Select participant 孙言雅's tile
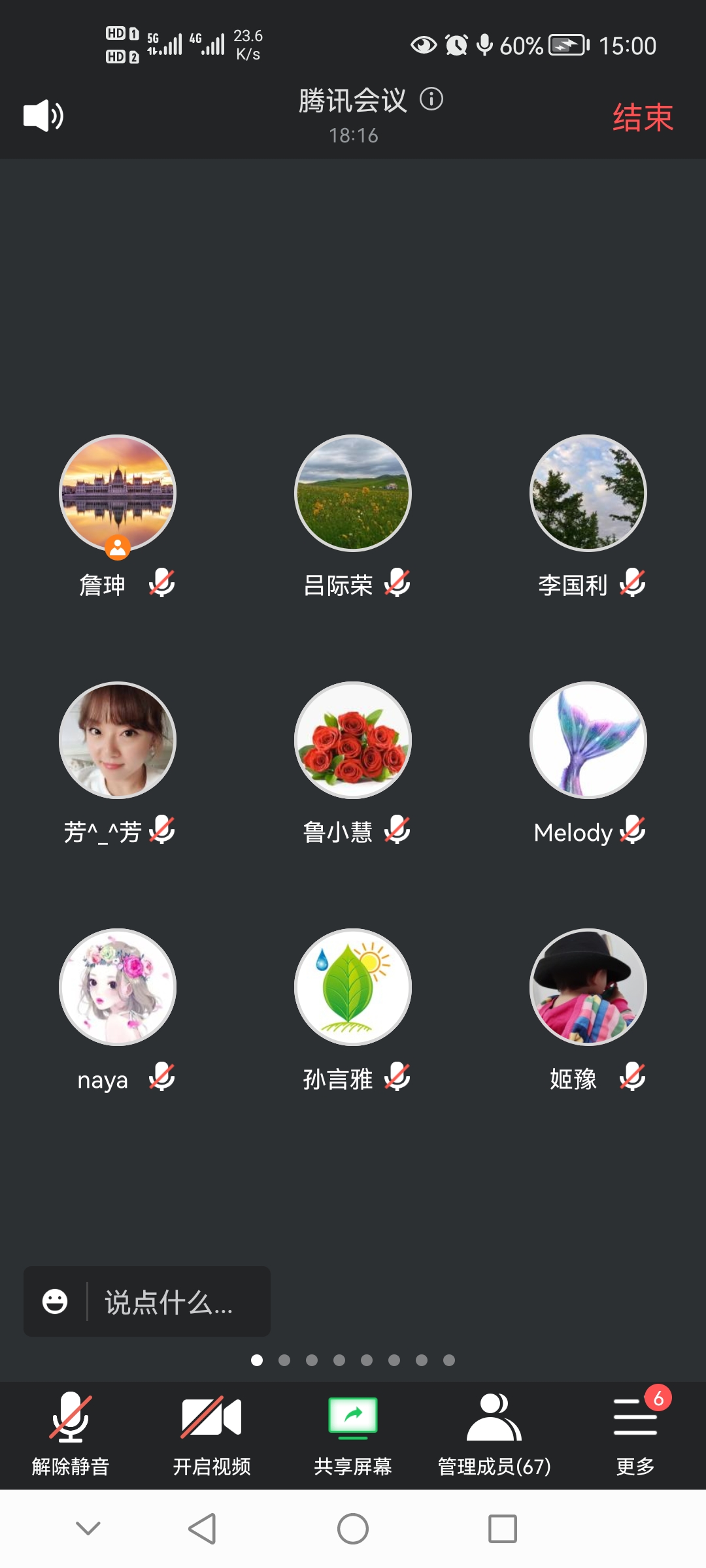706x1568 pixels. point(353,987)
